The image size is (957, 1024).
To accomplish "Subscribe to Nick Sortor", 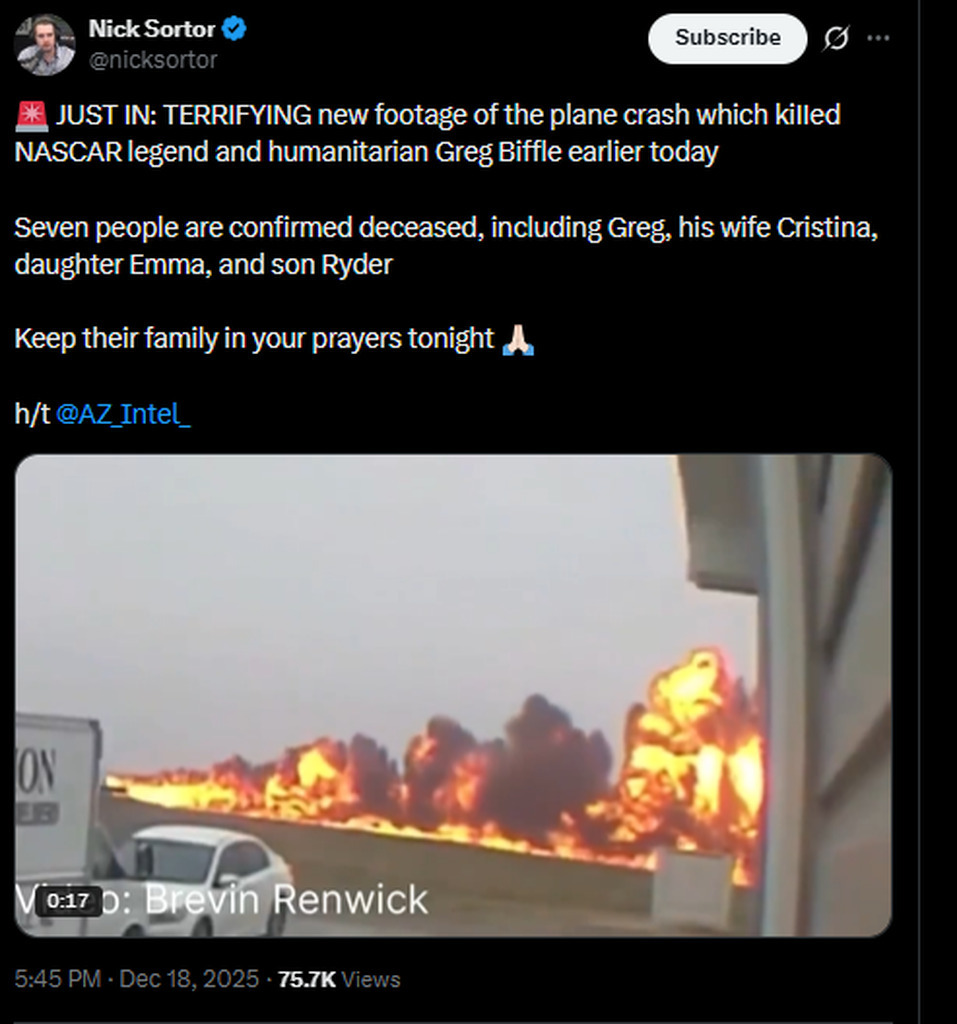I will pyautogui.click(x=727, y=38).
